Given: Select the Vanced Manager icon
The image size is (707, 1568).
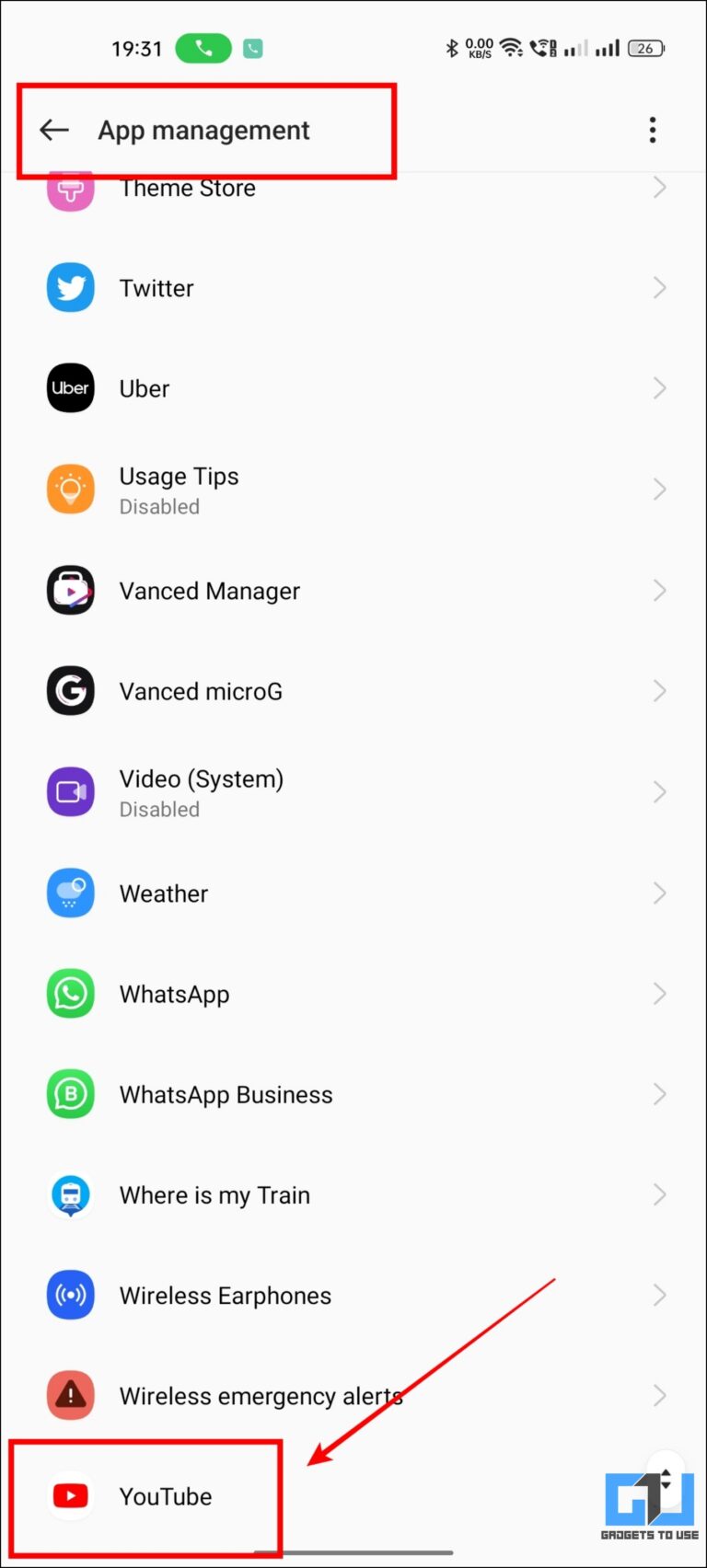Looking at the screenshot, I should [x=70, y=590].
